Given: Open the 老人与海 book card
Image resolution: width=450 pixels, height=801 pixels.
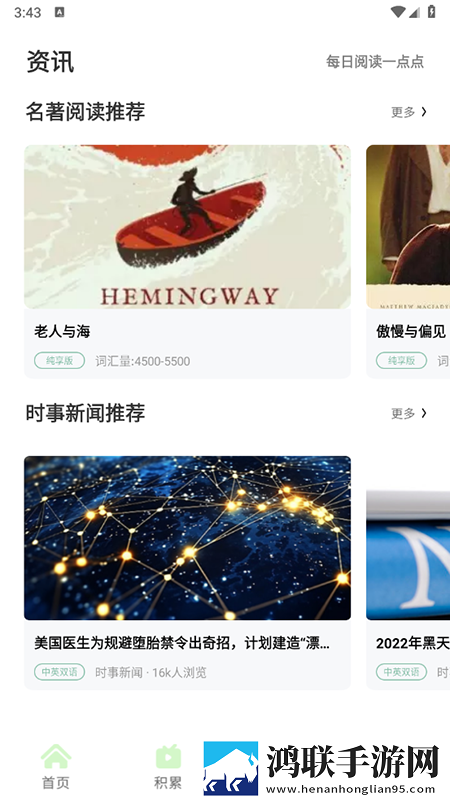Looking at the screenshot, I should 187,262.
